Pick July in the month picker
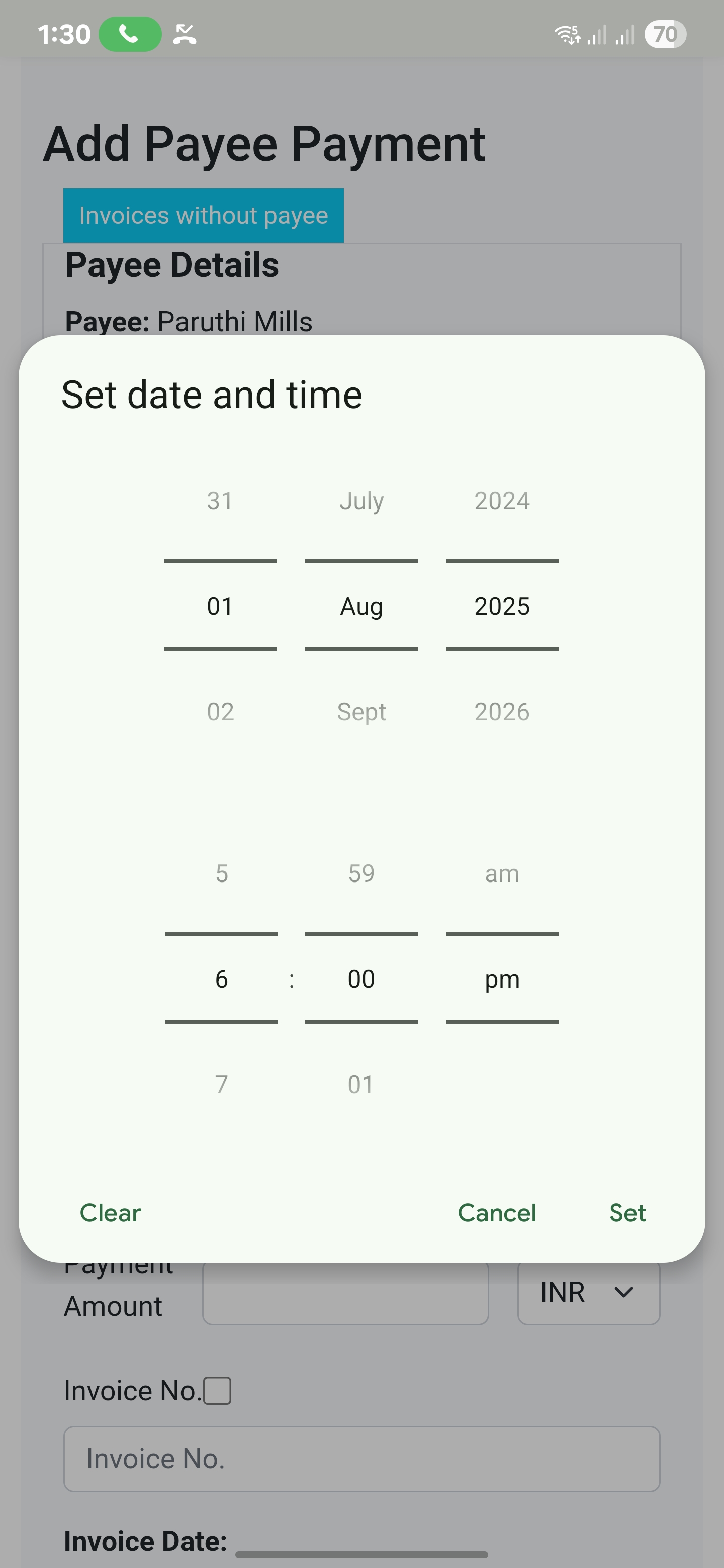The image size is (724, 1568). [x=361, y=501]
